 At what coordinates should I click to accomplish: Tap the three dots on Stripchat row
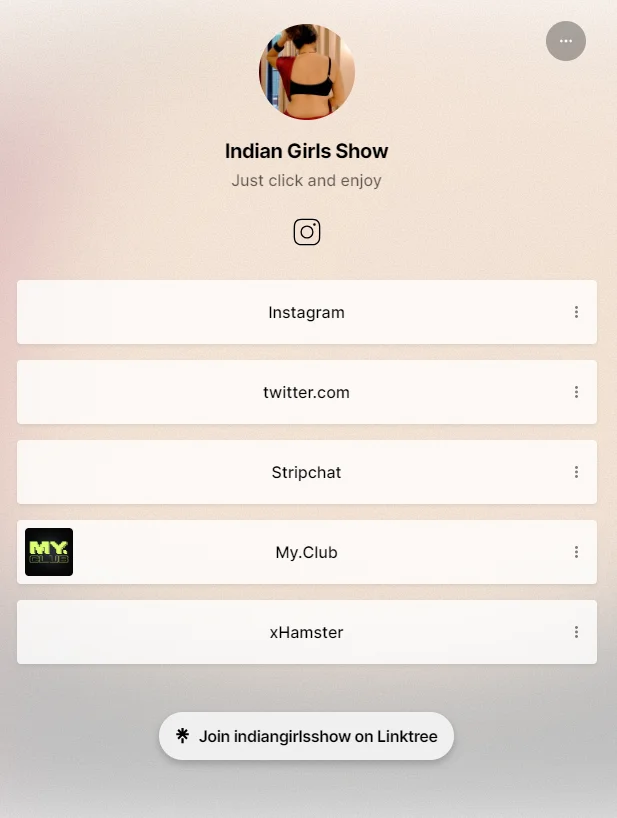pyautogui.click(x=576, y=472)
